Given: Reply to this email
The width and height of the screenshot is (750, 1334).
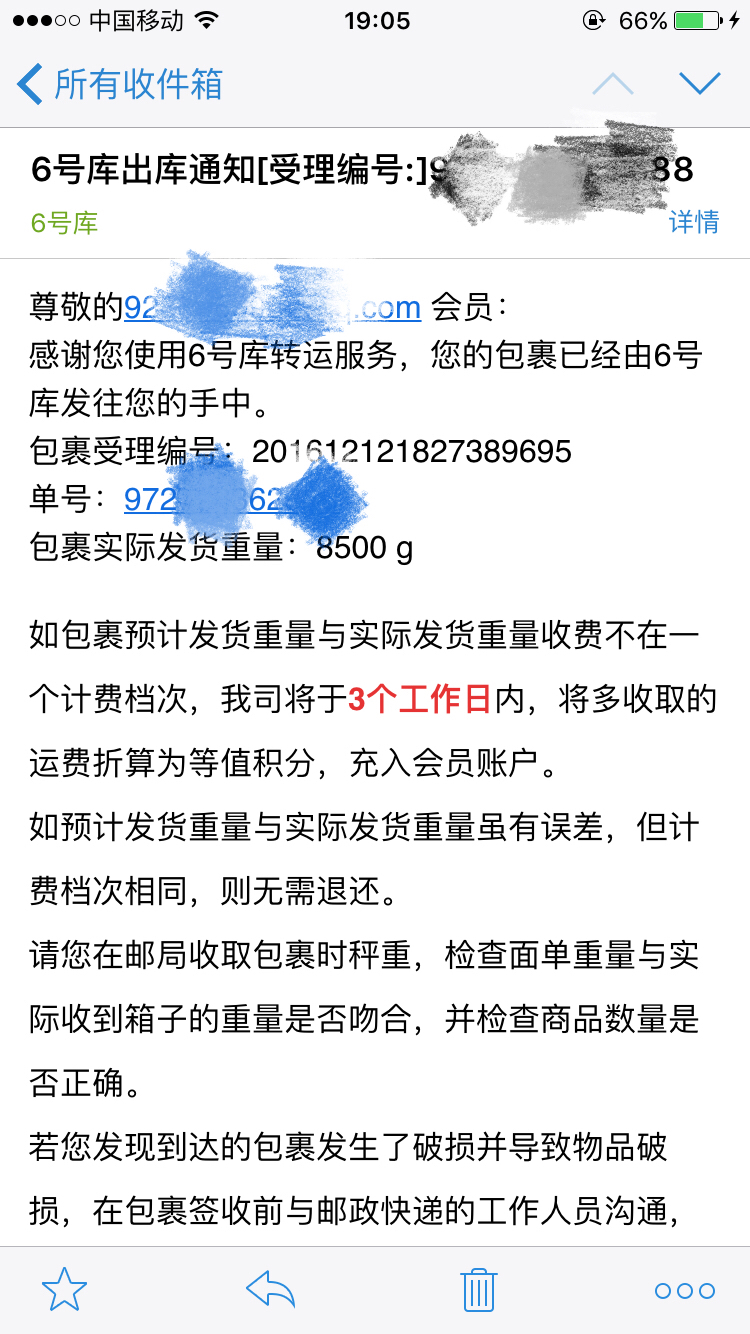Looking at the screenshot, I should pos(270,1290).
